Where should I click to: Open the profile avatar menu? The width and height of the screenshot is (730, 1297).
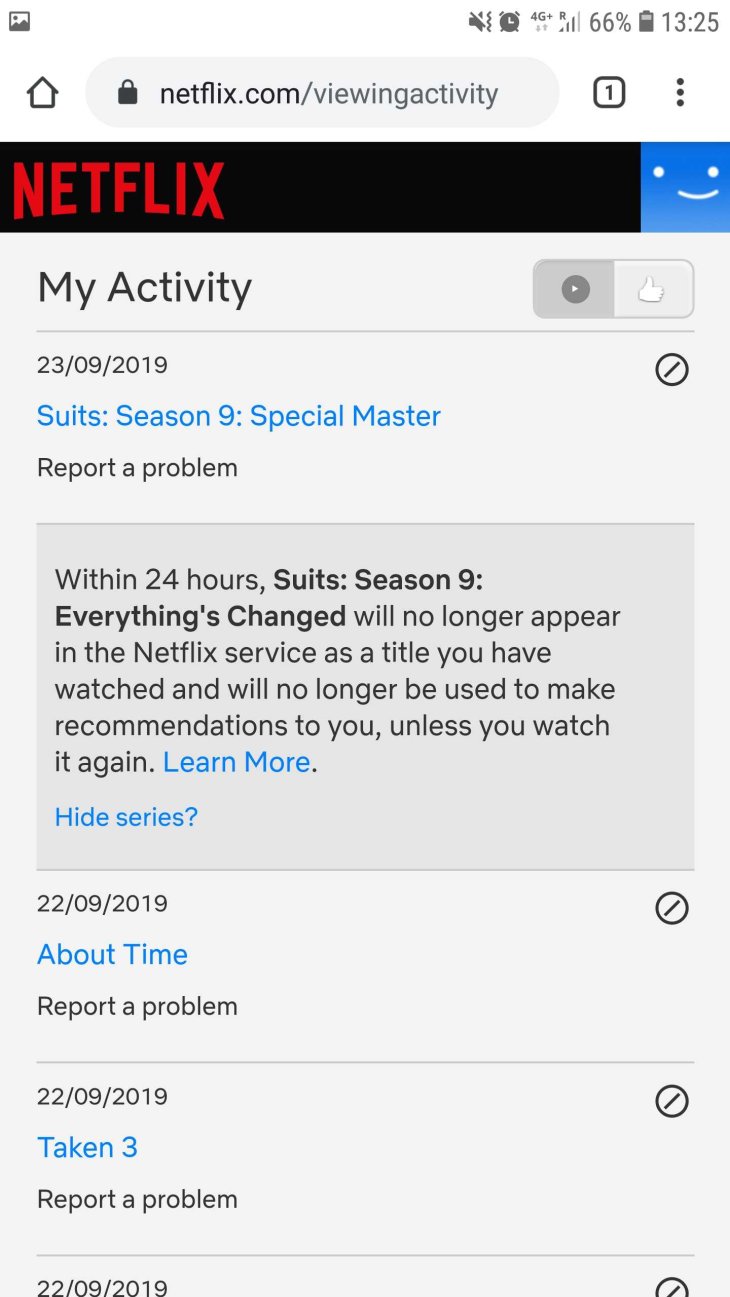[685, 186]
